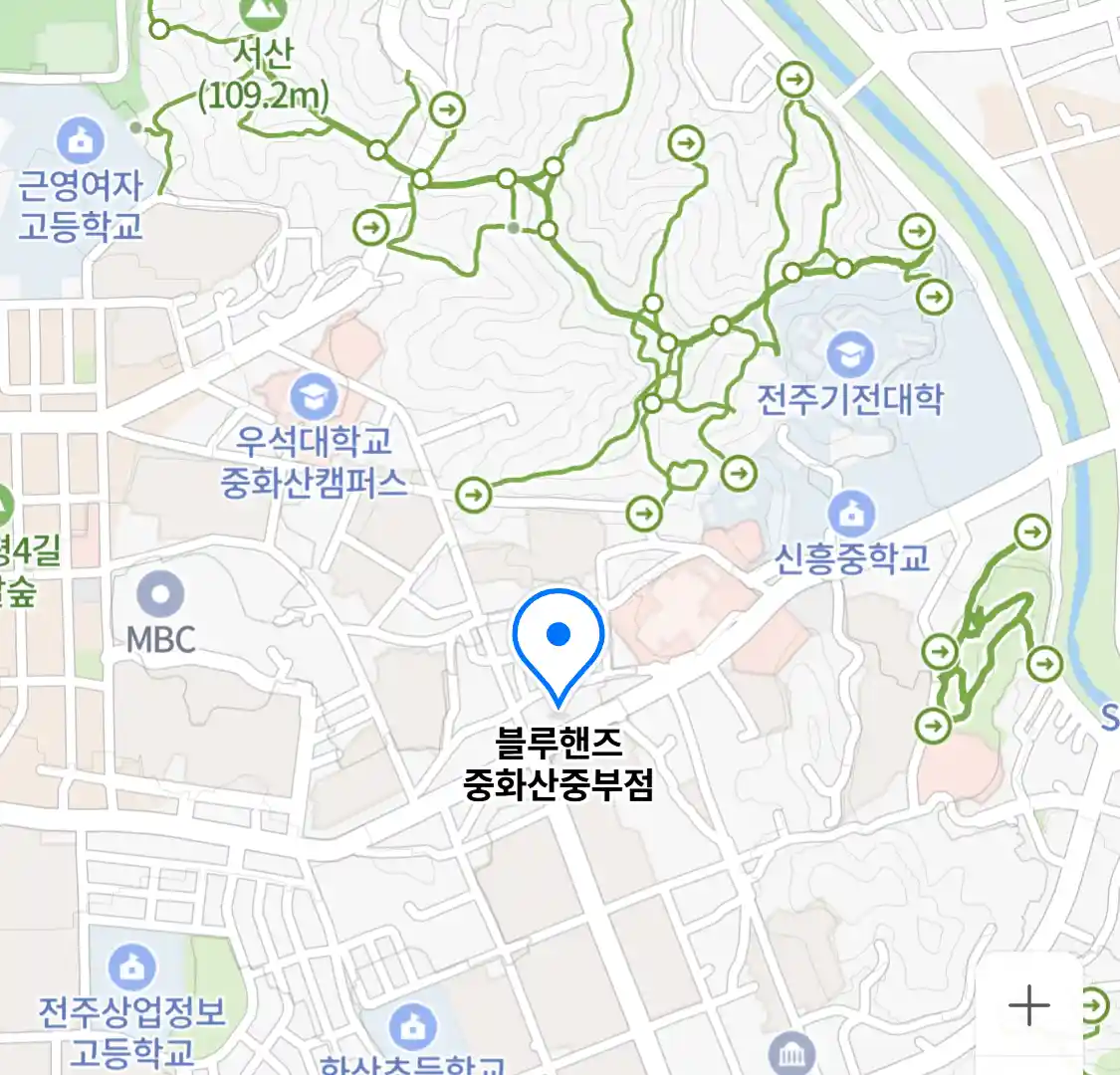Select the 우석대학교 중화산캠퍼스 marker

pos(314,397)
